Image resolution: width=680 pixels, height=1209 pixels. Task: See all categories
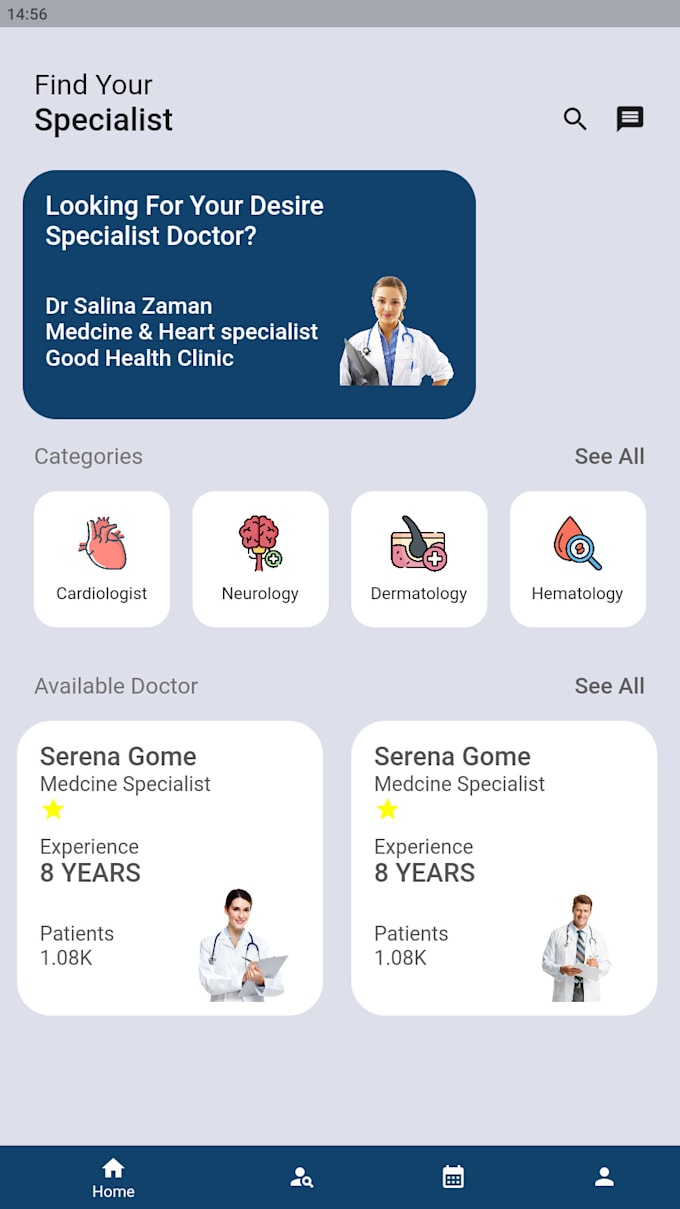point(609,456)
